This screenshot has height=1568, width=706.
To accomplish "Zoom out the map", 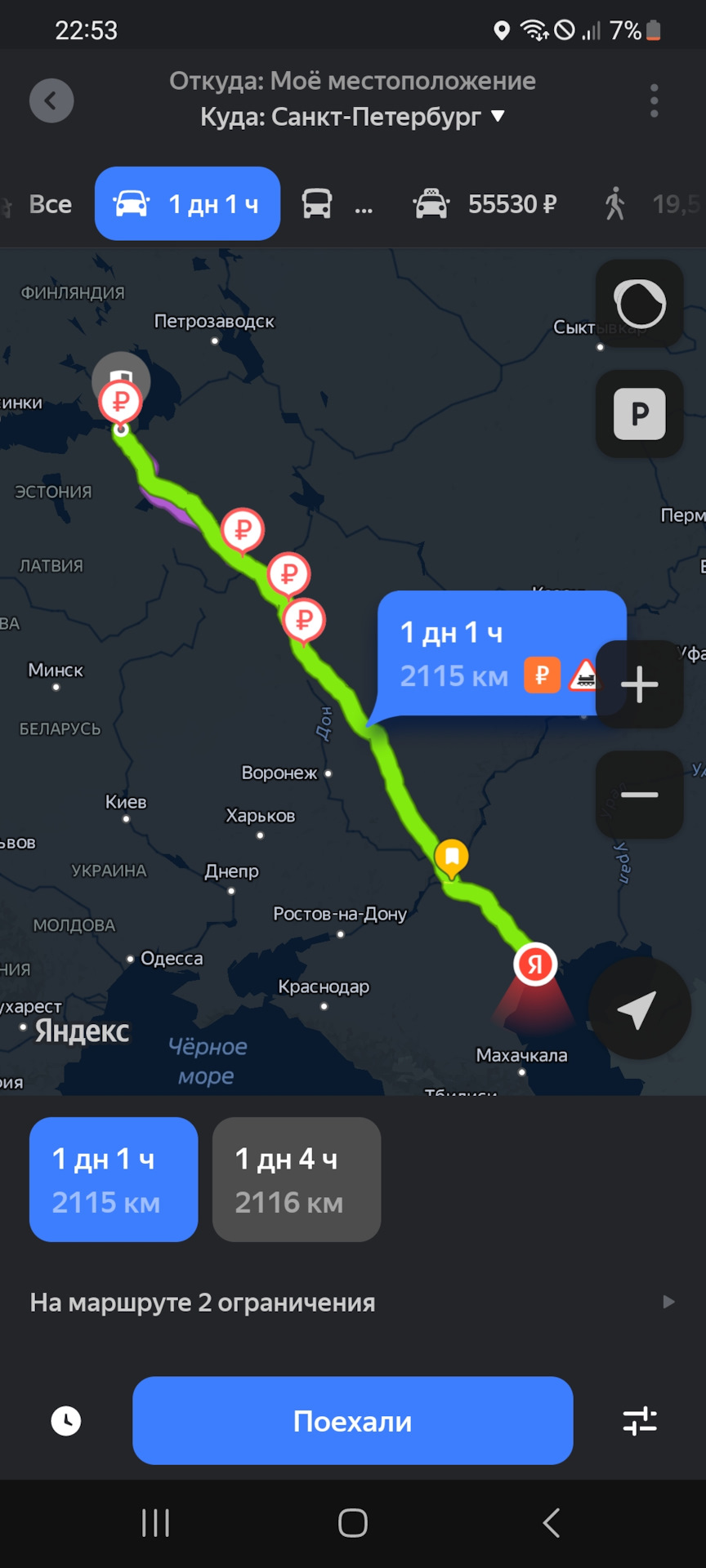I will click(640, 795).
